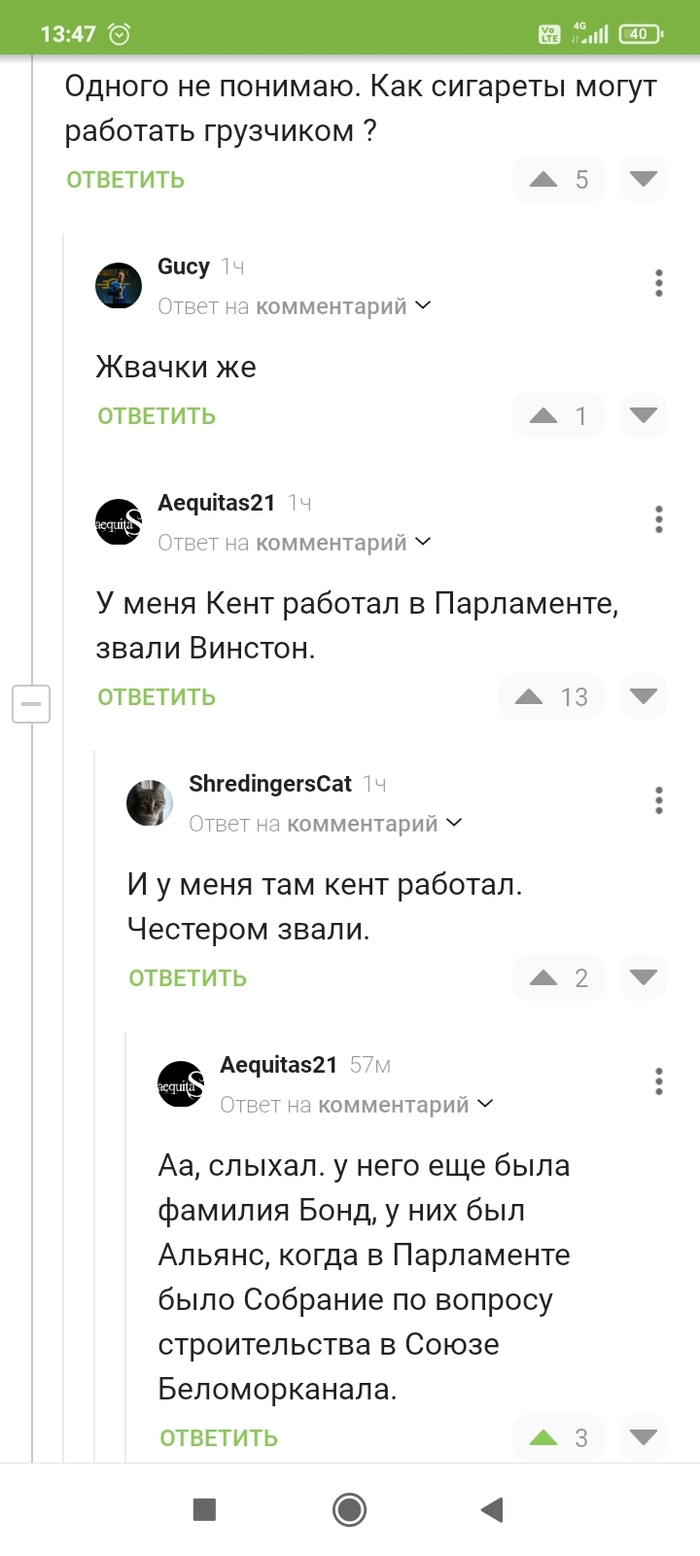Go back using the system back button
Image resolution: width=700 pixels, height=1556 pixels.
492,1509
